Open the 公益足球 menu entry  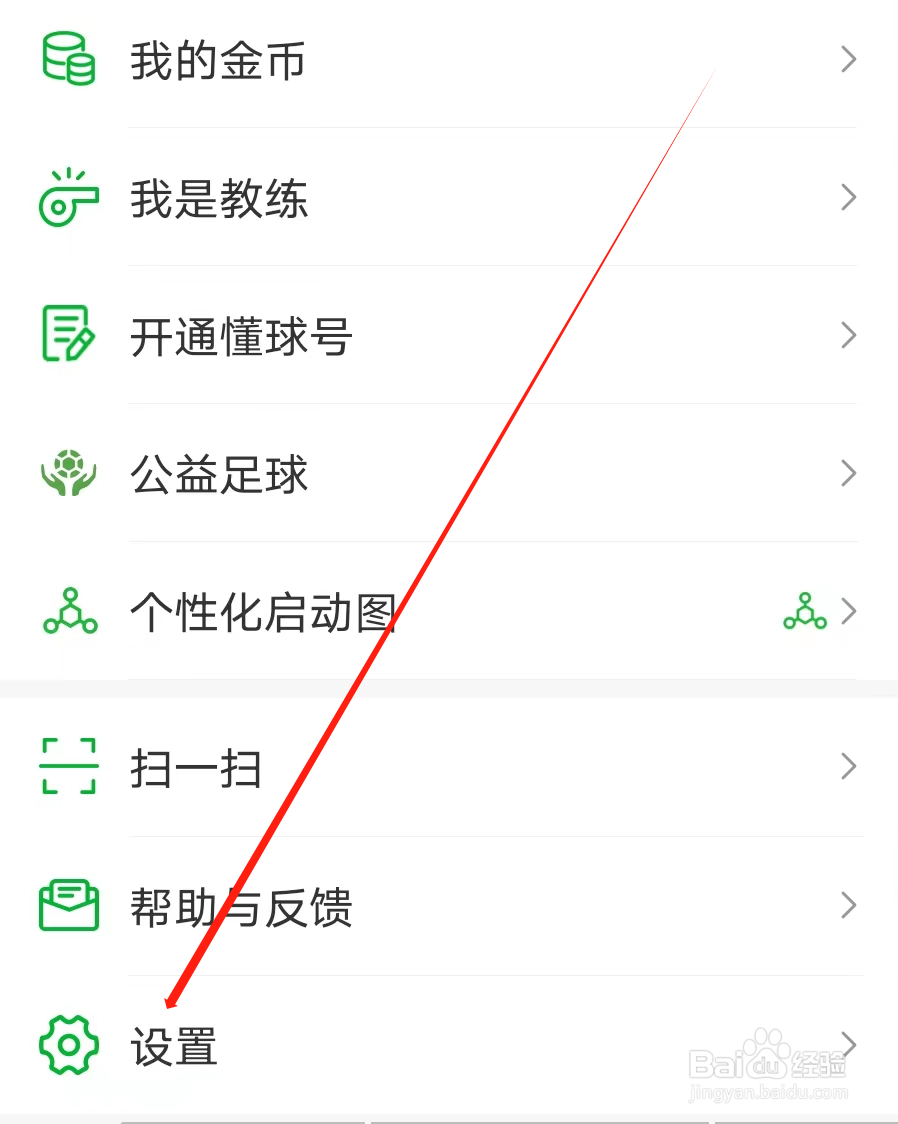point(218,474)
